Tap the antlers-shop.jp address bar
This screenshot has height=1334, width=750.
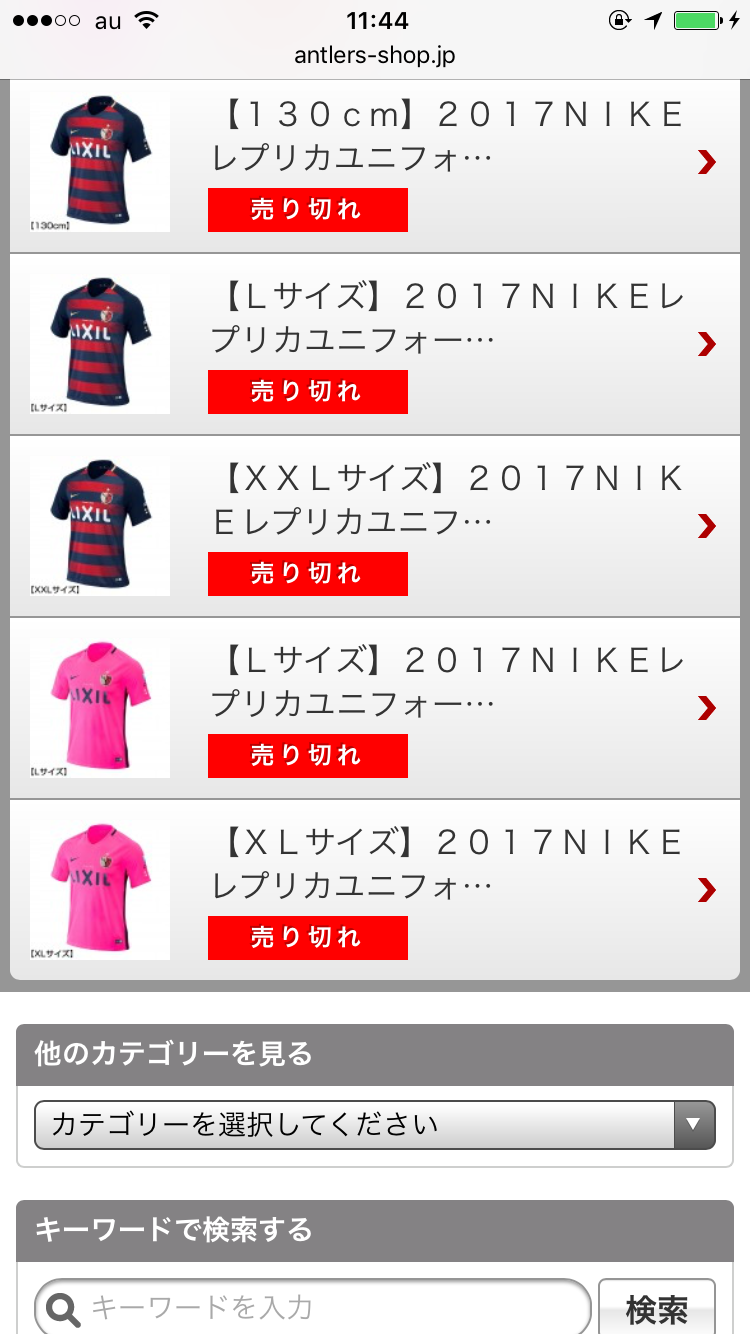(x=375, y=55)
